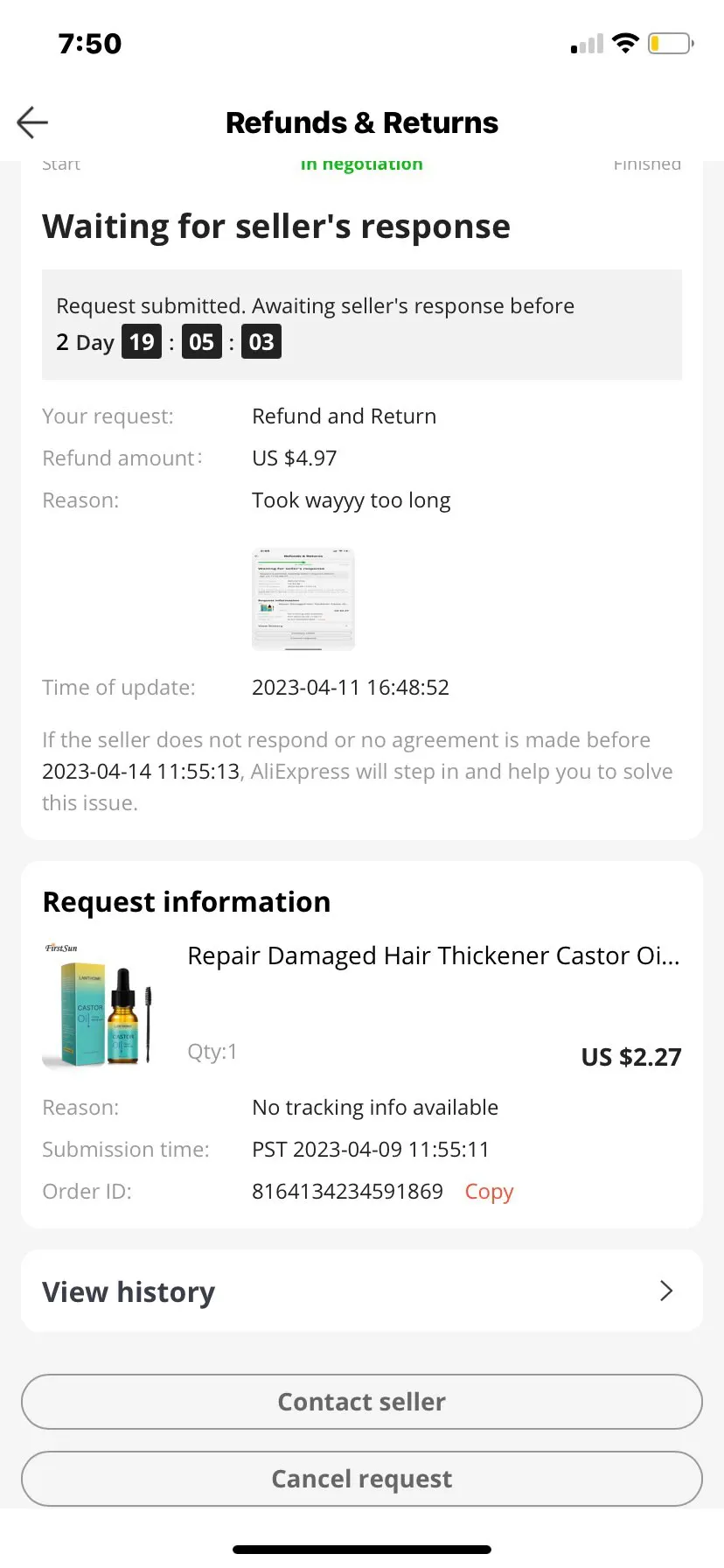
Task: Cancel the refund request
Action: (x=361, y=1479)
